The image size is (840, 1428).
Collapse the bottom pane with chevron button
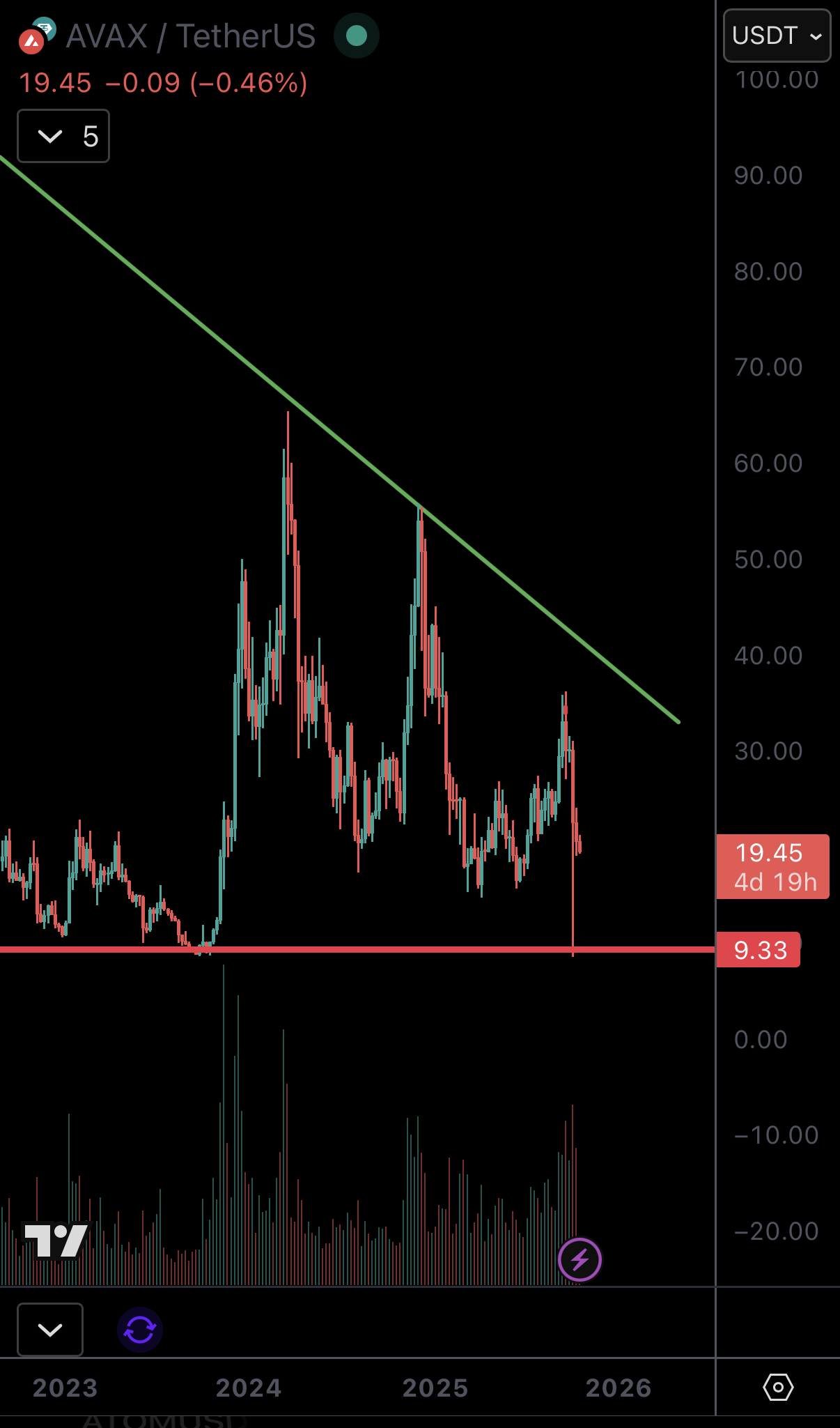pyautogui.click(x=50, y=1330)
